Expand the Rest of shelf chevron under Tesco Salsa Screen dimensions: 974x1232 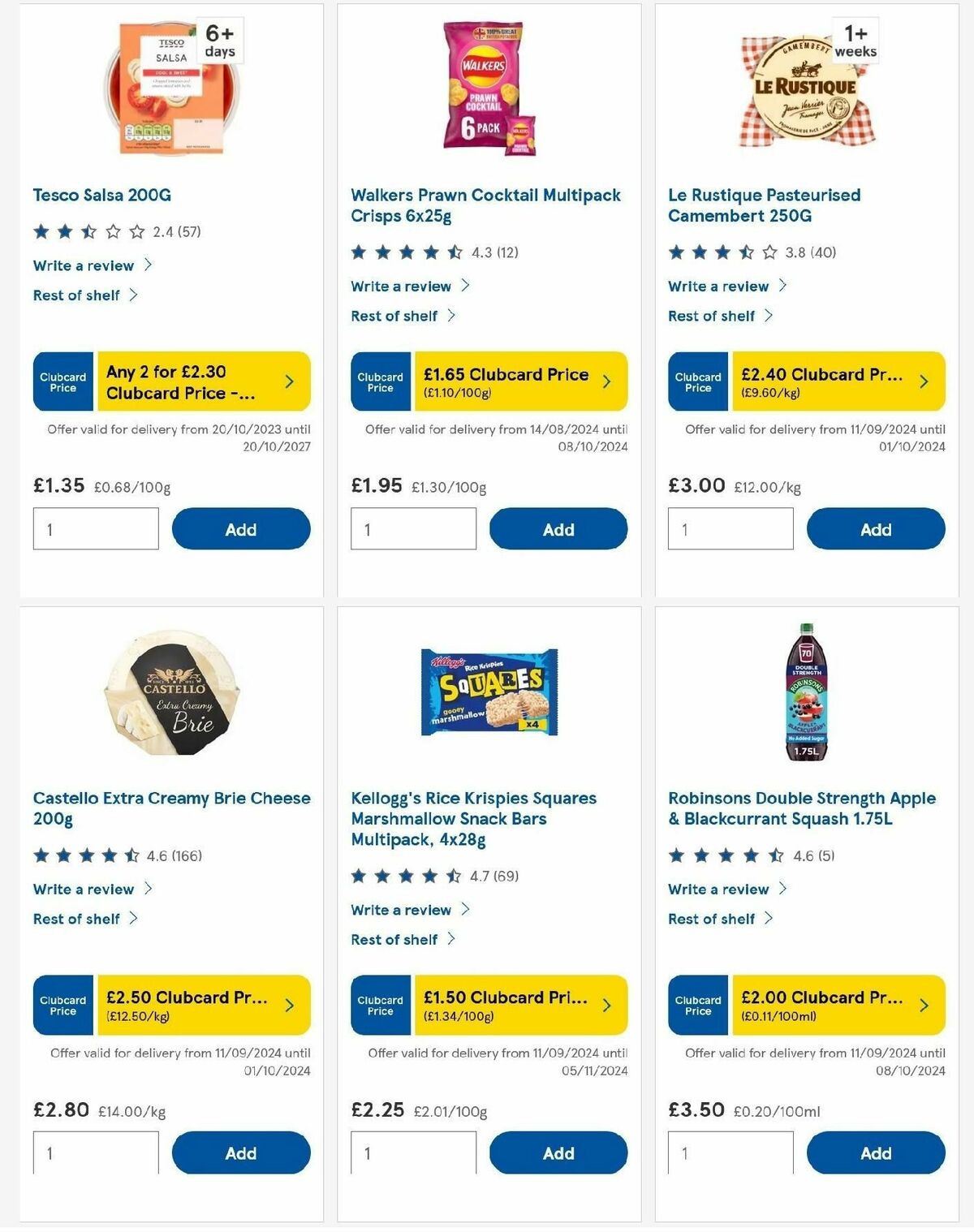point(134,295)
